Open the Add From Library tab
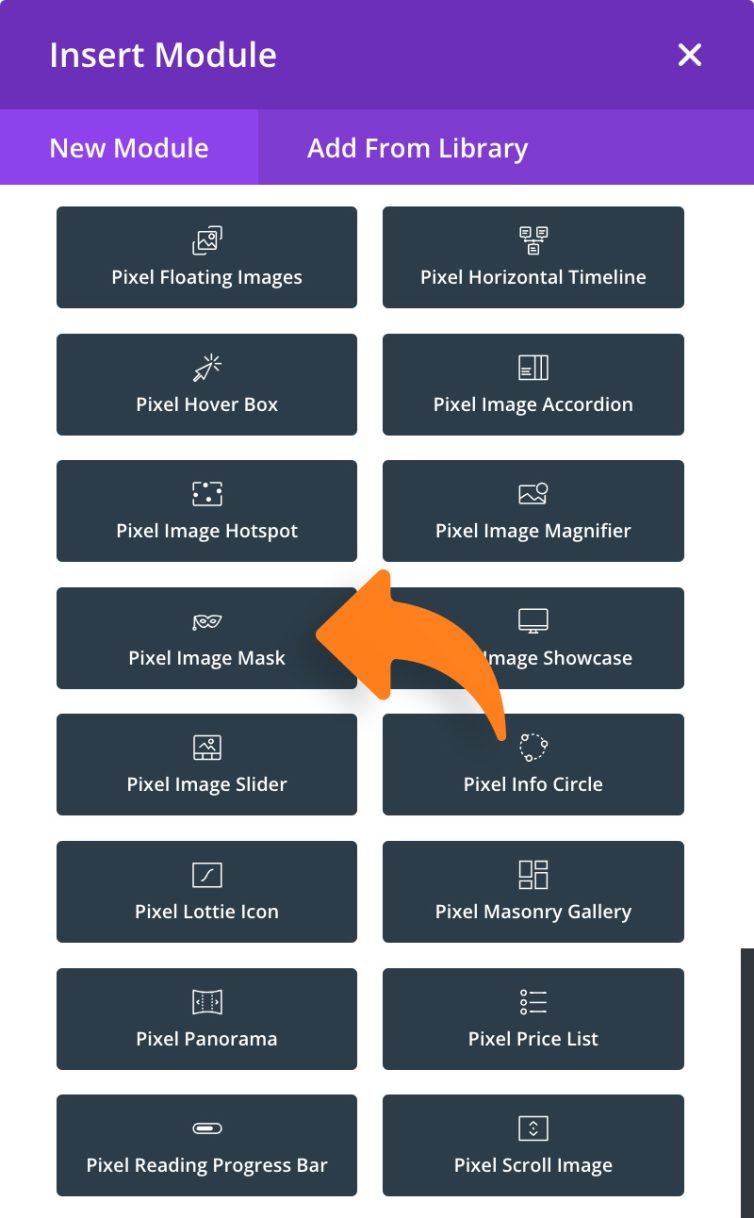The image size is (754, 1218). [x=417, y=148]
